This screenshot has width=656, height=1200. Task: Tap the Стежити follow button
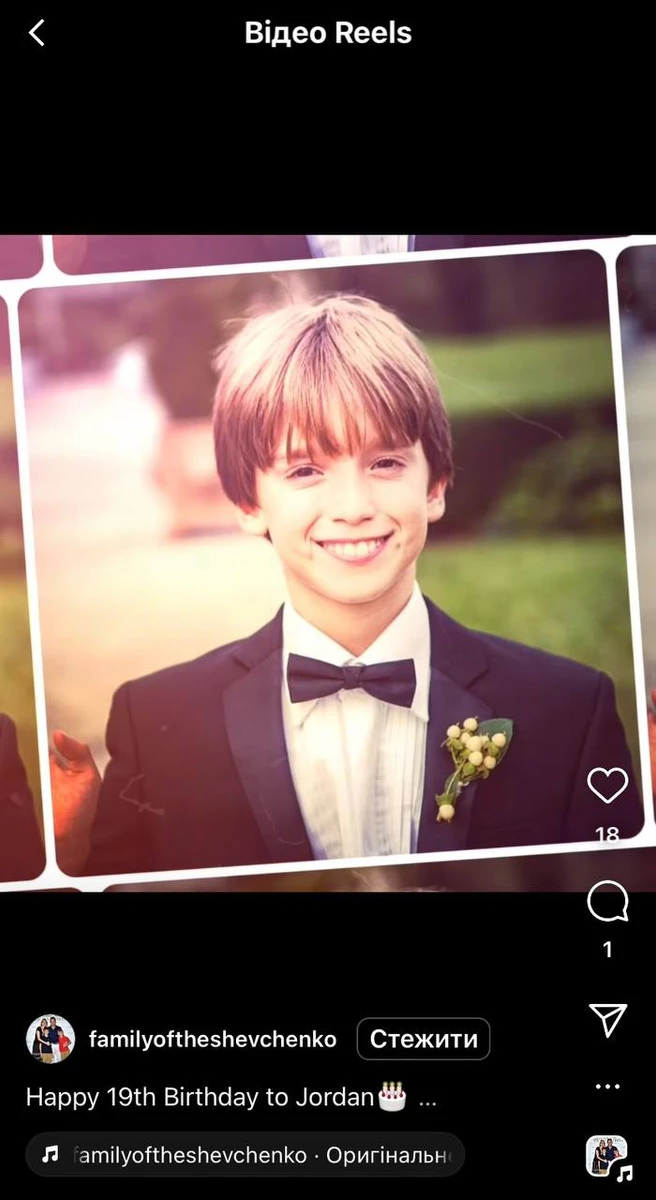(x=423, y=1039)
